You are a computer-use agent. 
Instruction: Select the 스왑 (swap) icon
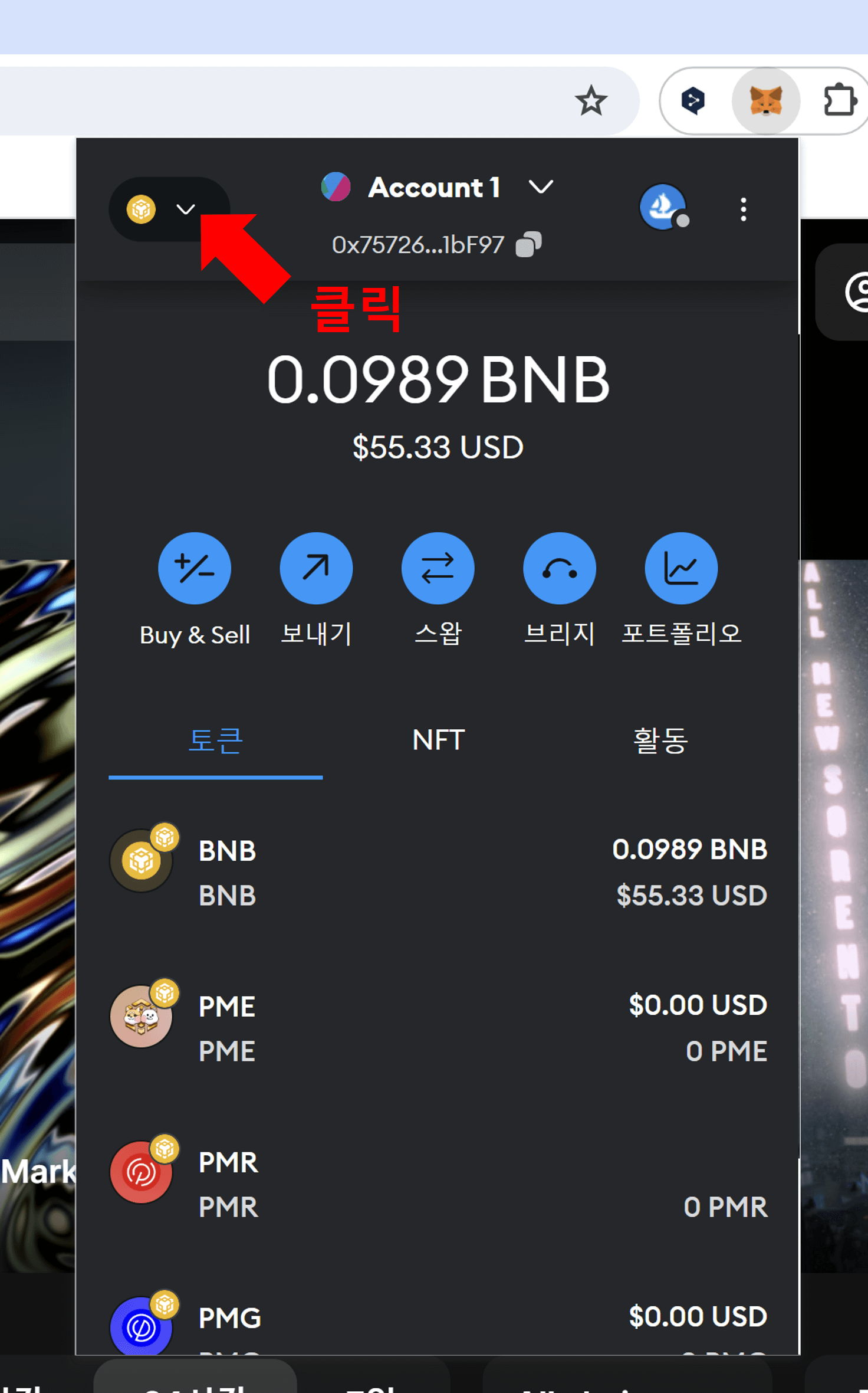pyautogui.click(x=438, y=568)
